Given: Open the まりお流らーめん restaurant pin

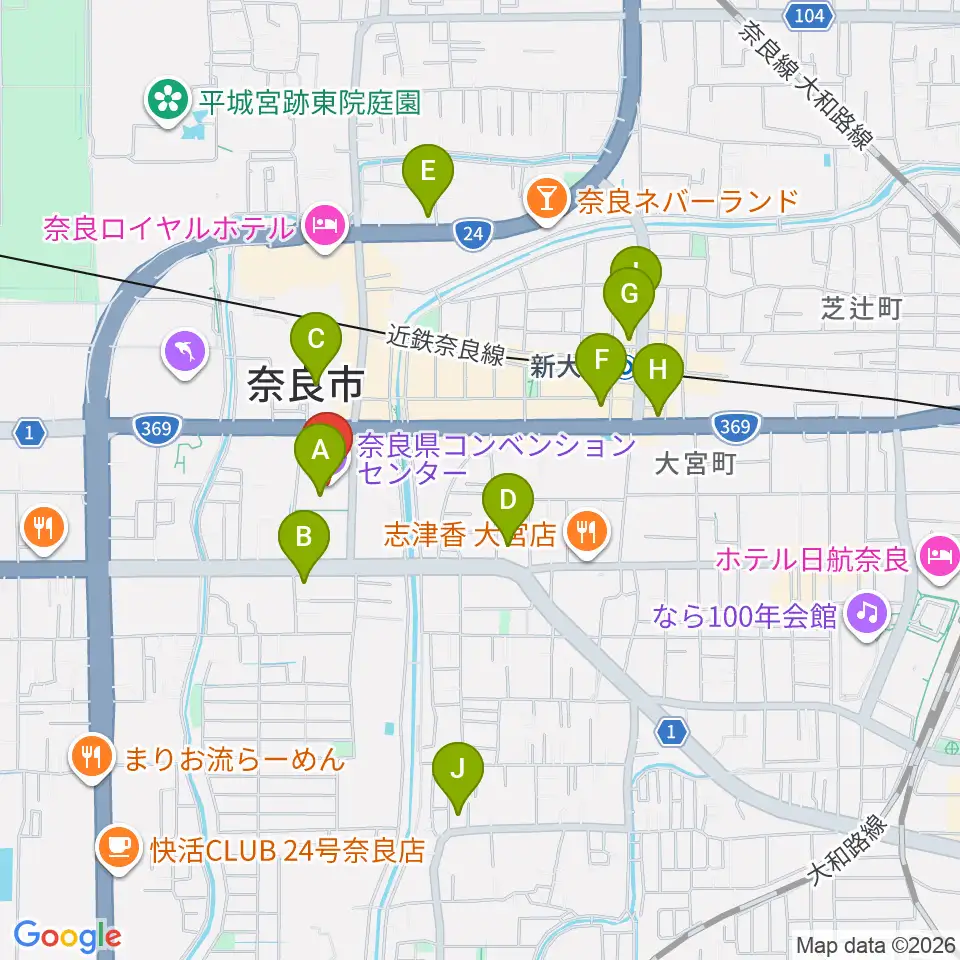Looking at the screenshot, I should [92, 758].
